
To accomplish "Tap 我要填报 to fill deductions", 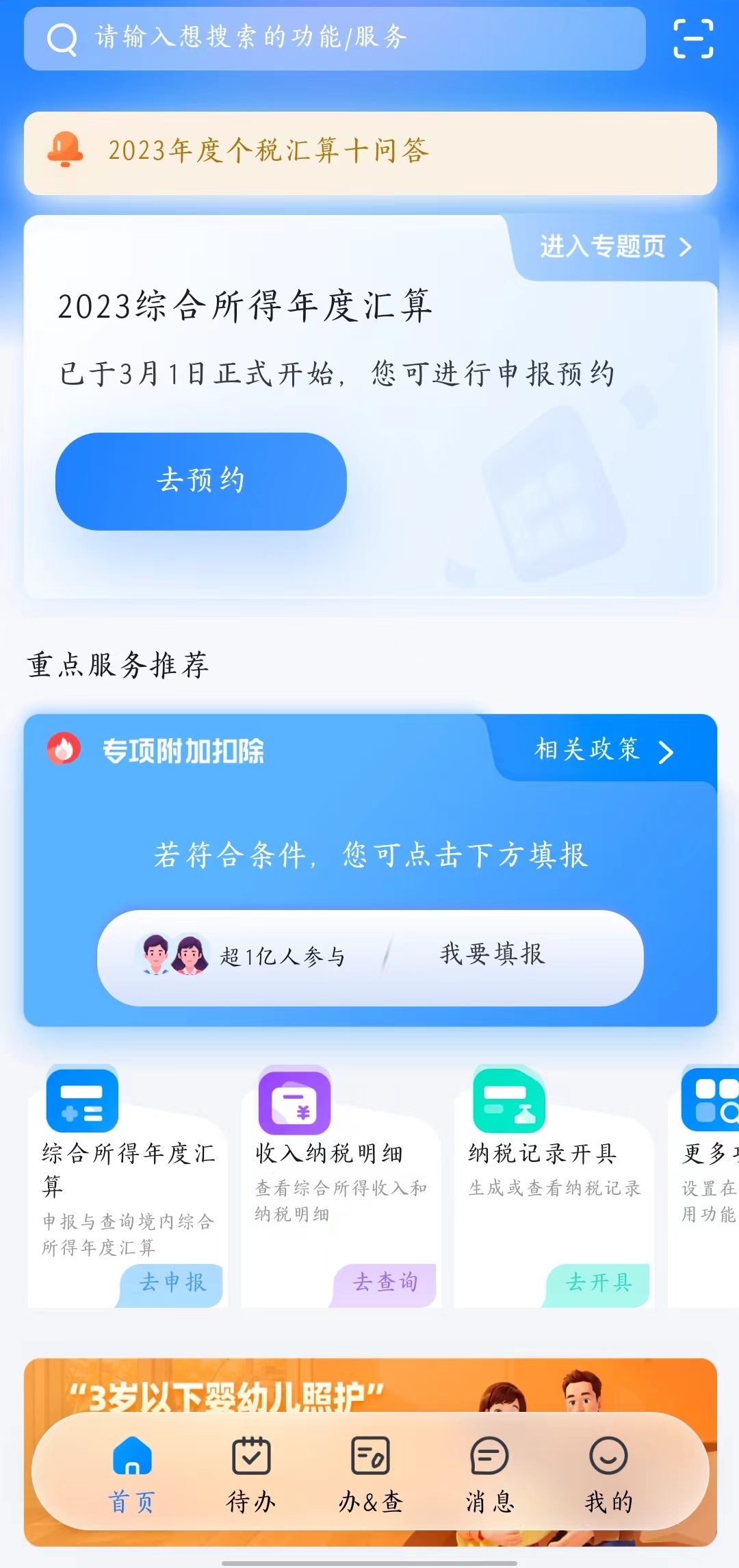I will (x=493, y=954).
